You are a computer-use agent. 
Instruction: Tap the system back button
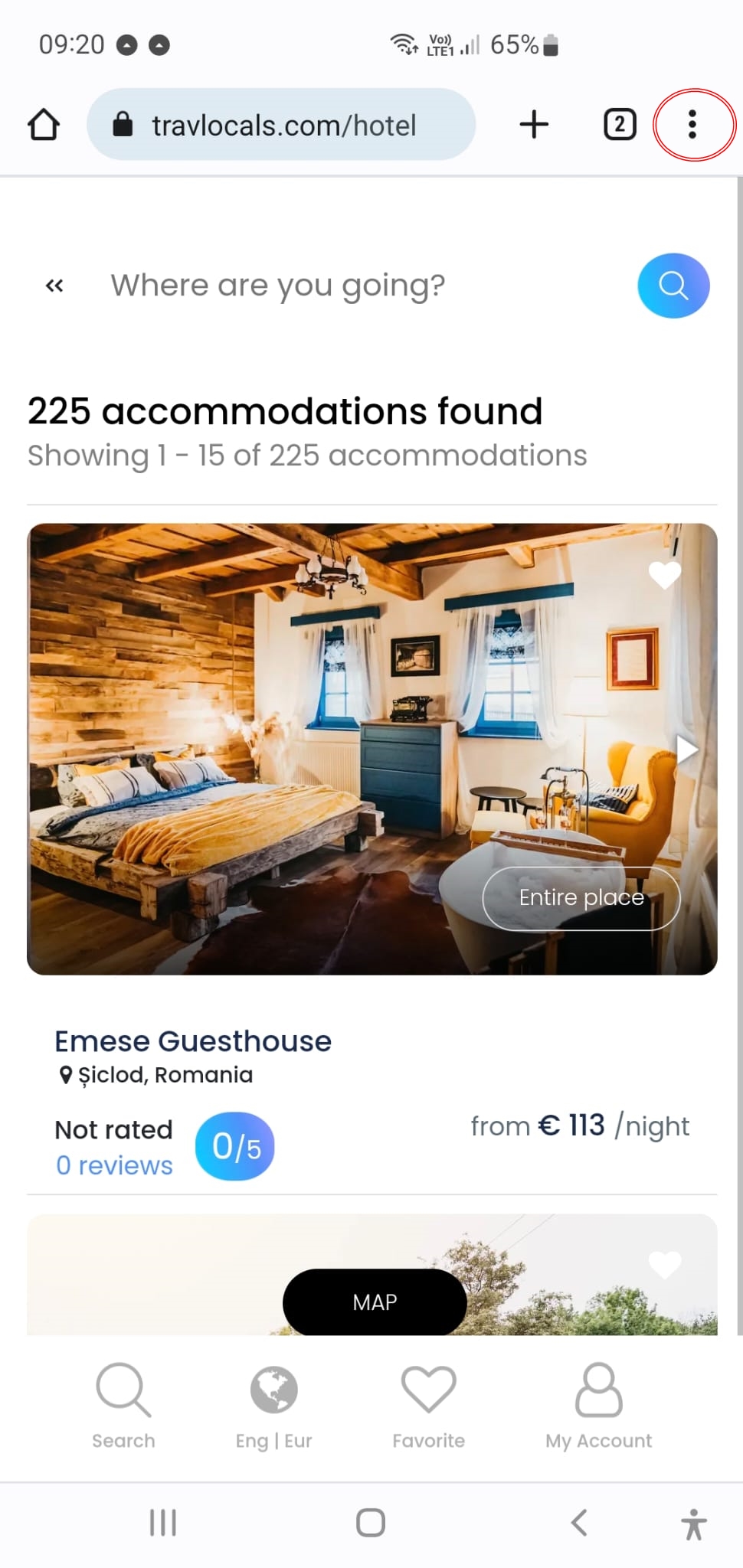coord(580,1522)
